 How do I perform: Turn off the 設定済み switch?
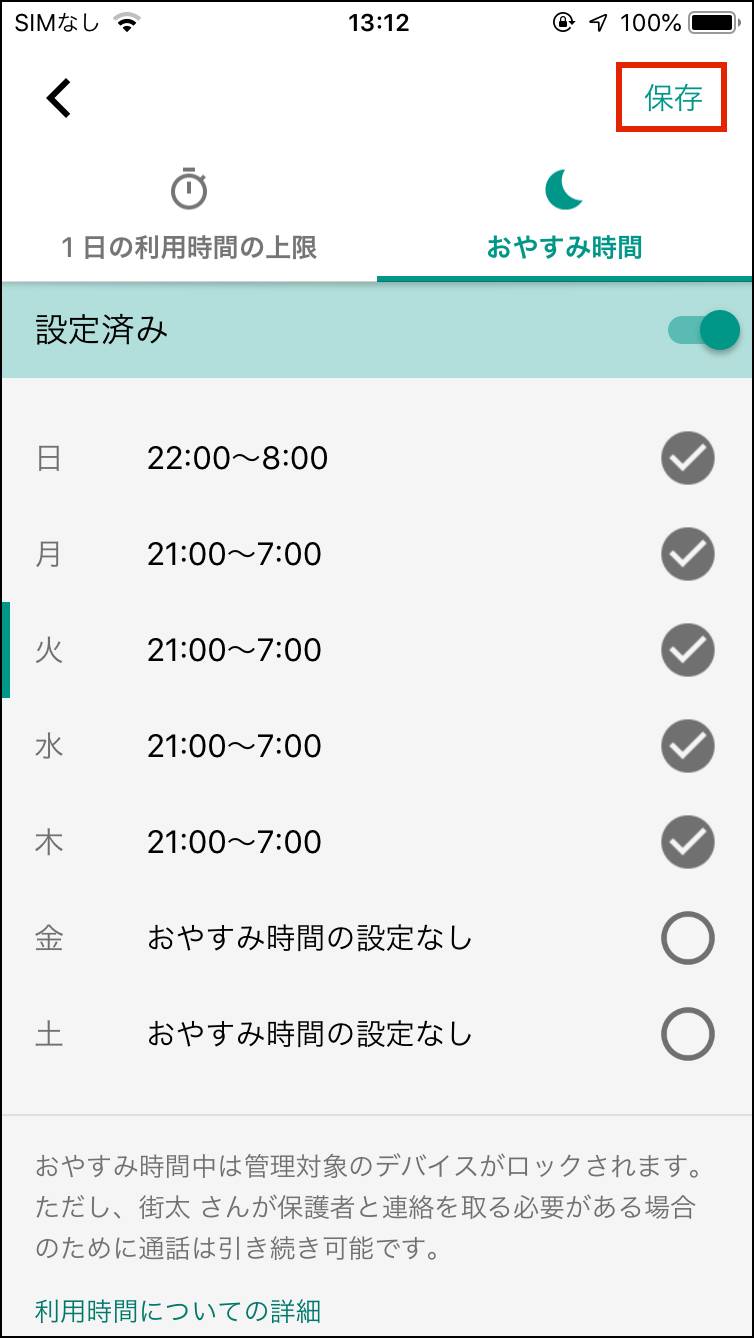pos(704,330)
